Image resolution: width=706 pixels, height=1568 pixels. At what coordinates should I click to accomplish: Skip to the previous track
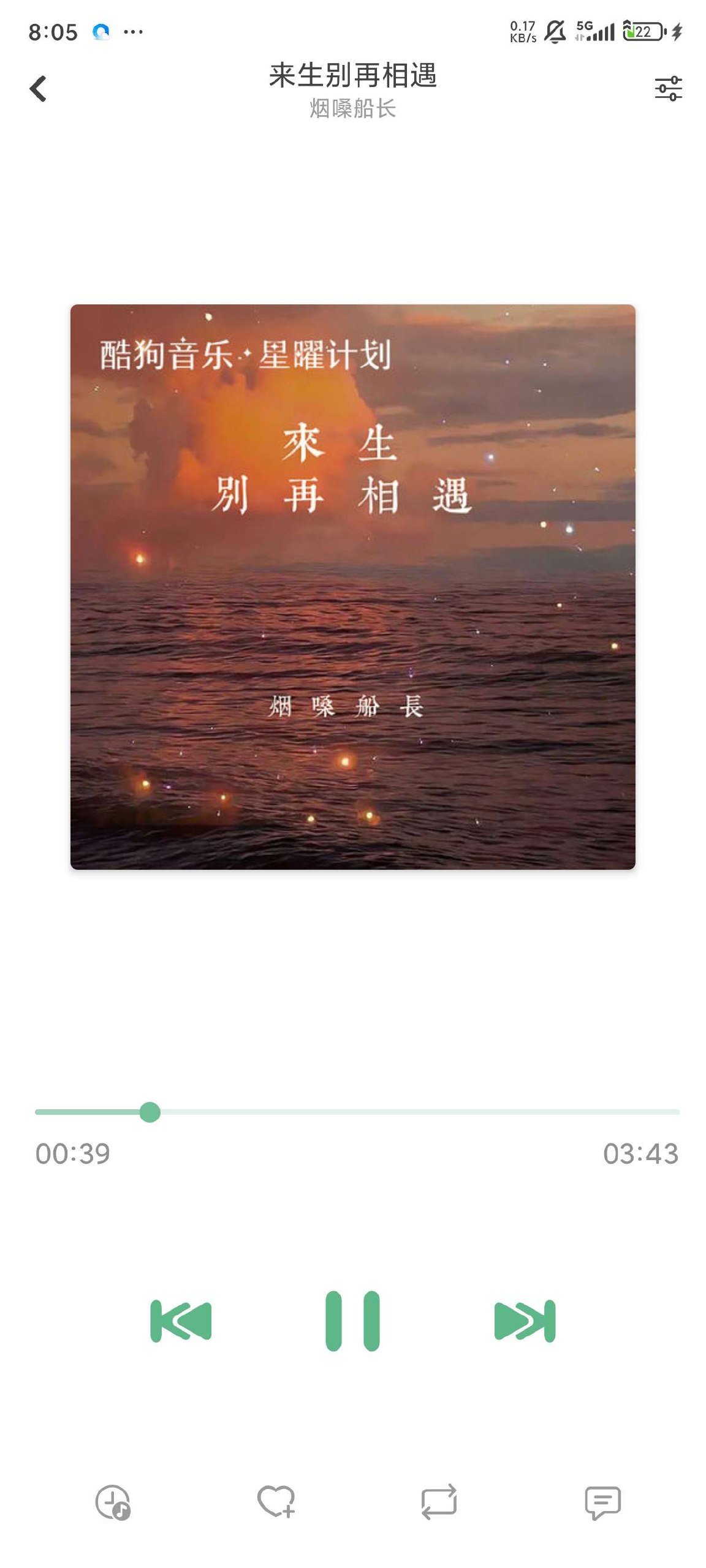coord(181,1321)
